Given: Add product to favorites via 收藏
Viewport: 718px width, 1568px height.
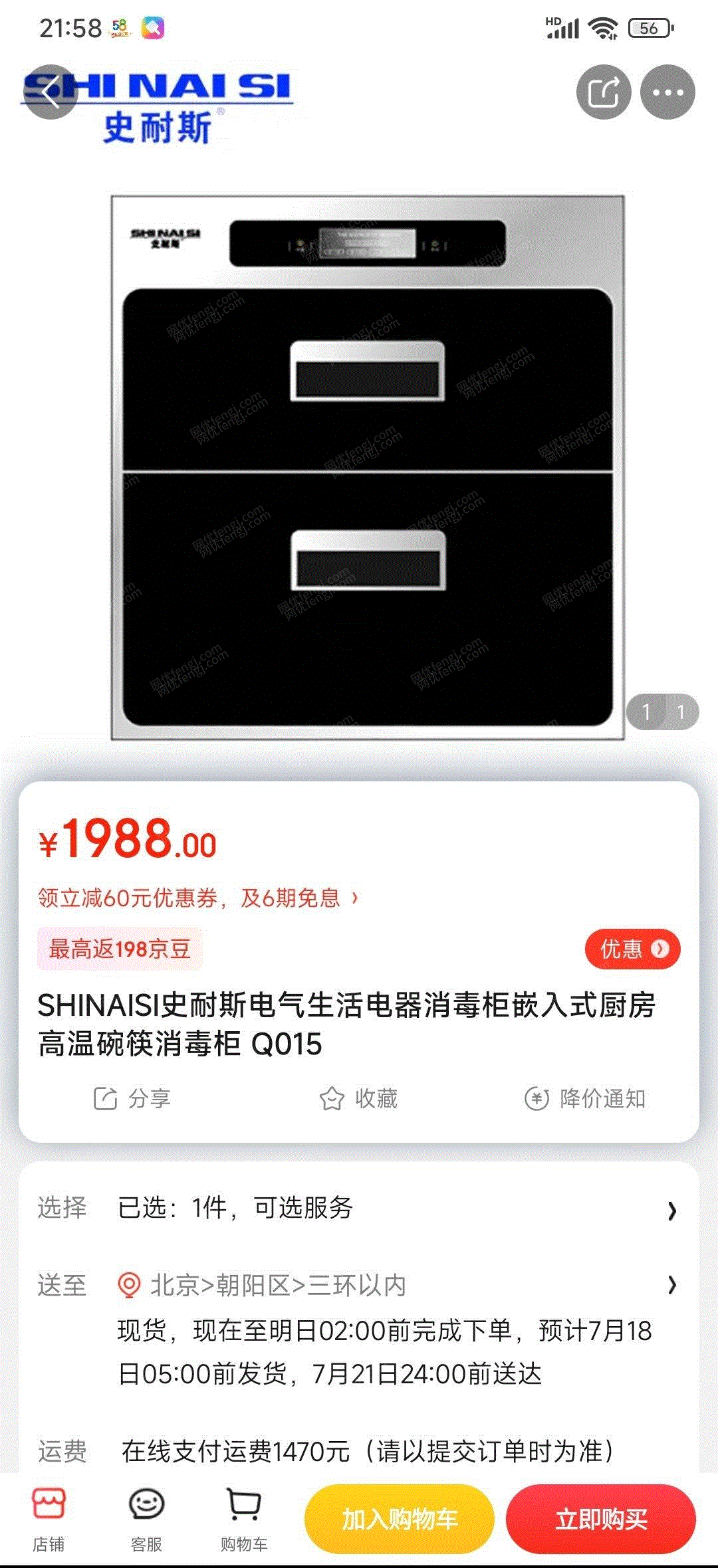Looking at the screenshot, I should 358,1098.
